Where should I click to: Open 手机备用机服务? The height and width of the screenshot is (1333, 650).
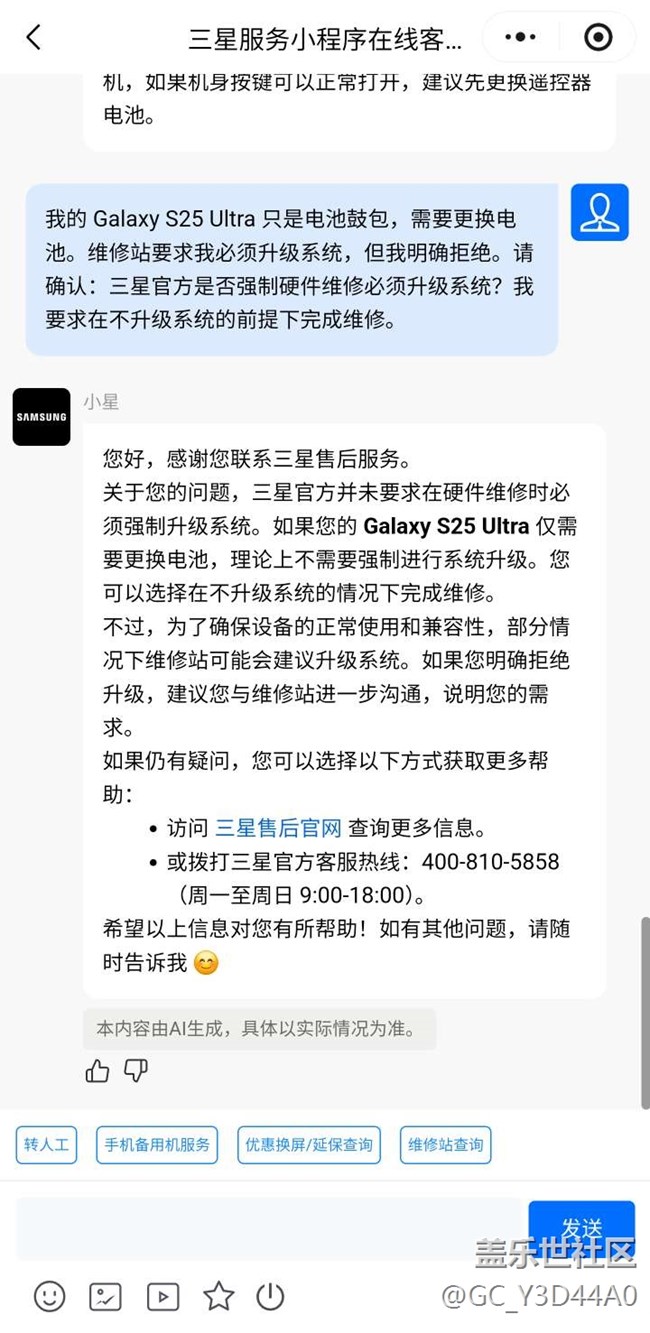click(157, 1145)
